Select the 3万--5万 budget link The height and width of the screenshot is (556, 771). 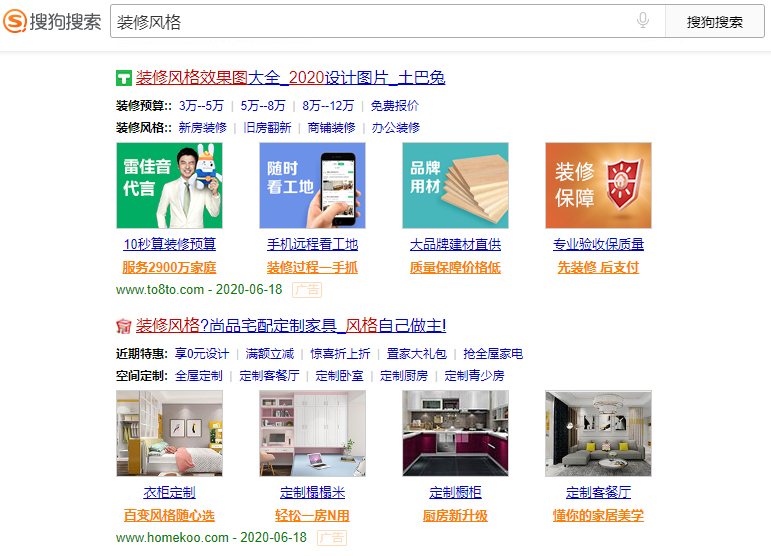click(x=201, y=105)
